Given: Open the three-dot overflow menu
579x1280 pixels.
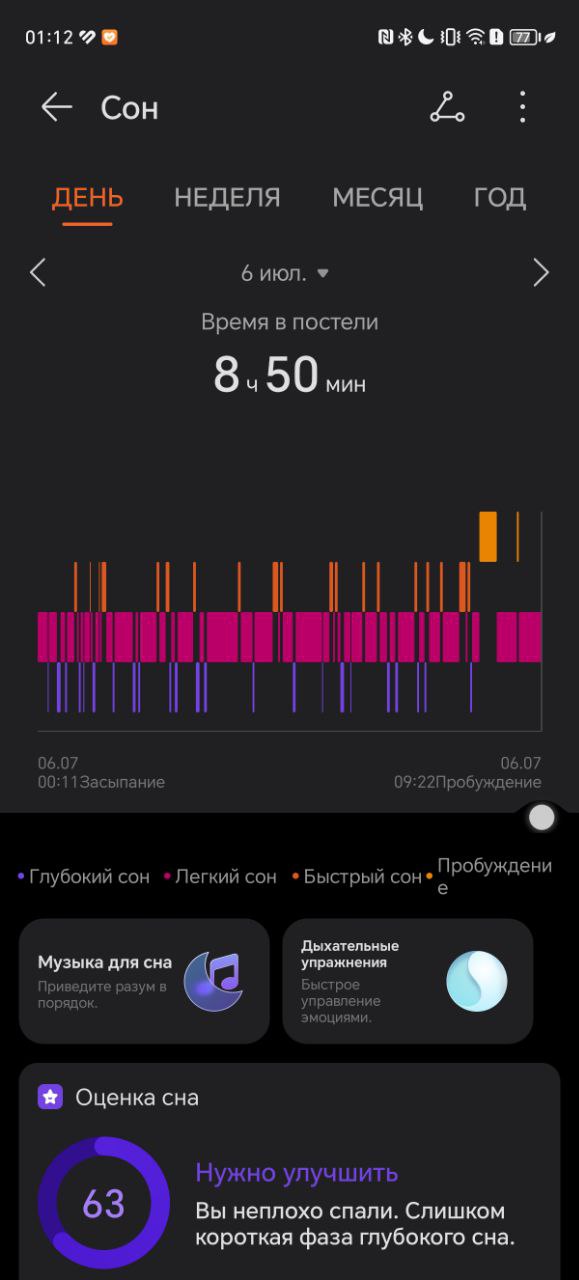Looking at the screenshot, I should coord(522,107).
